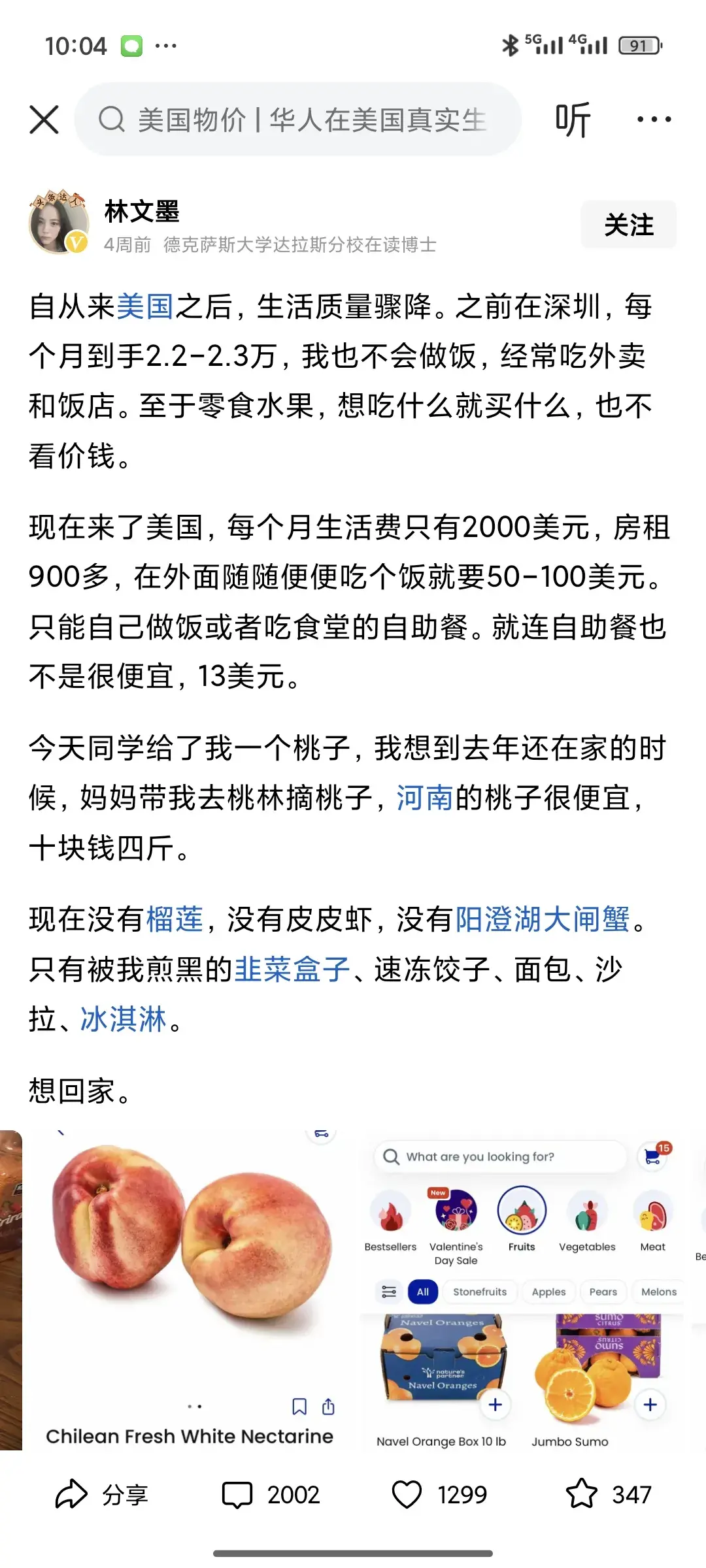The height and width of the screenshot is (1568, 706).
Task: Listen to the article with 听
Action: pyautogui.click(x=573, y=120)
